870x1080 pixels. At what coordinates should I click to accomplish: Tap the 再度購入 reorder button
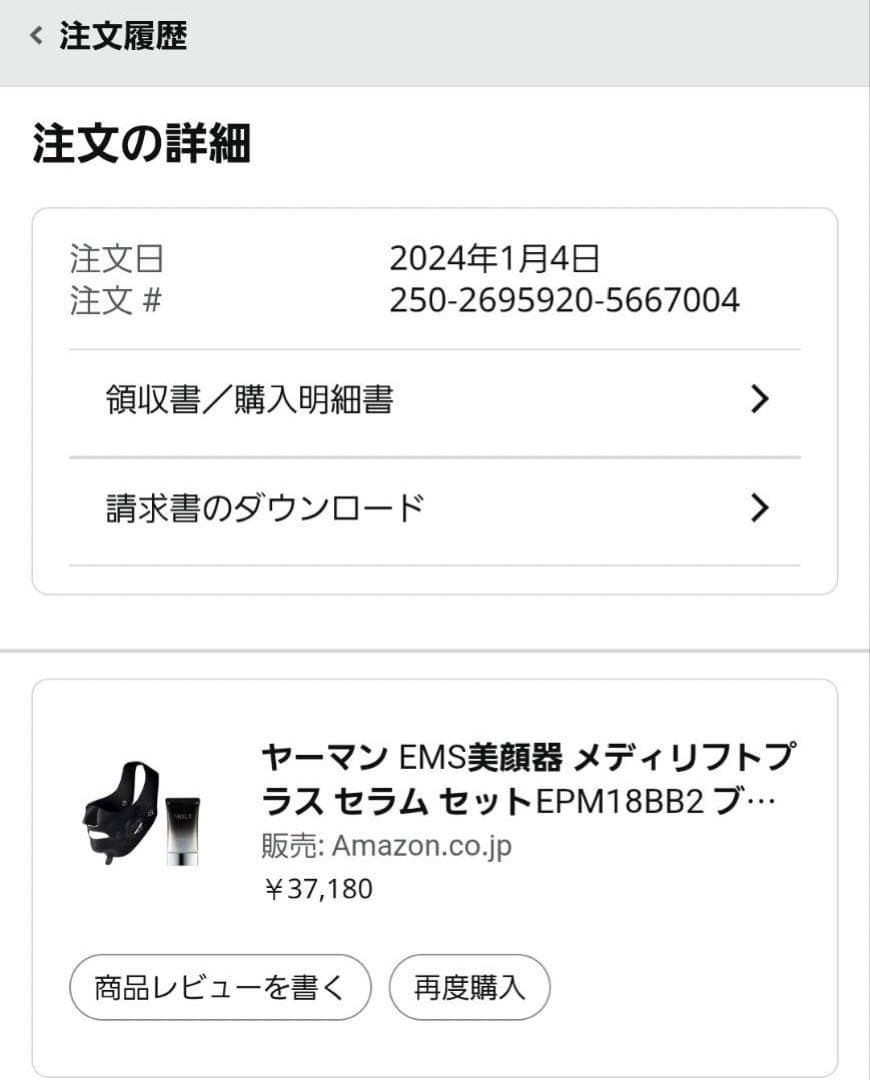tap(470, 986)
